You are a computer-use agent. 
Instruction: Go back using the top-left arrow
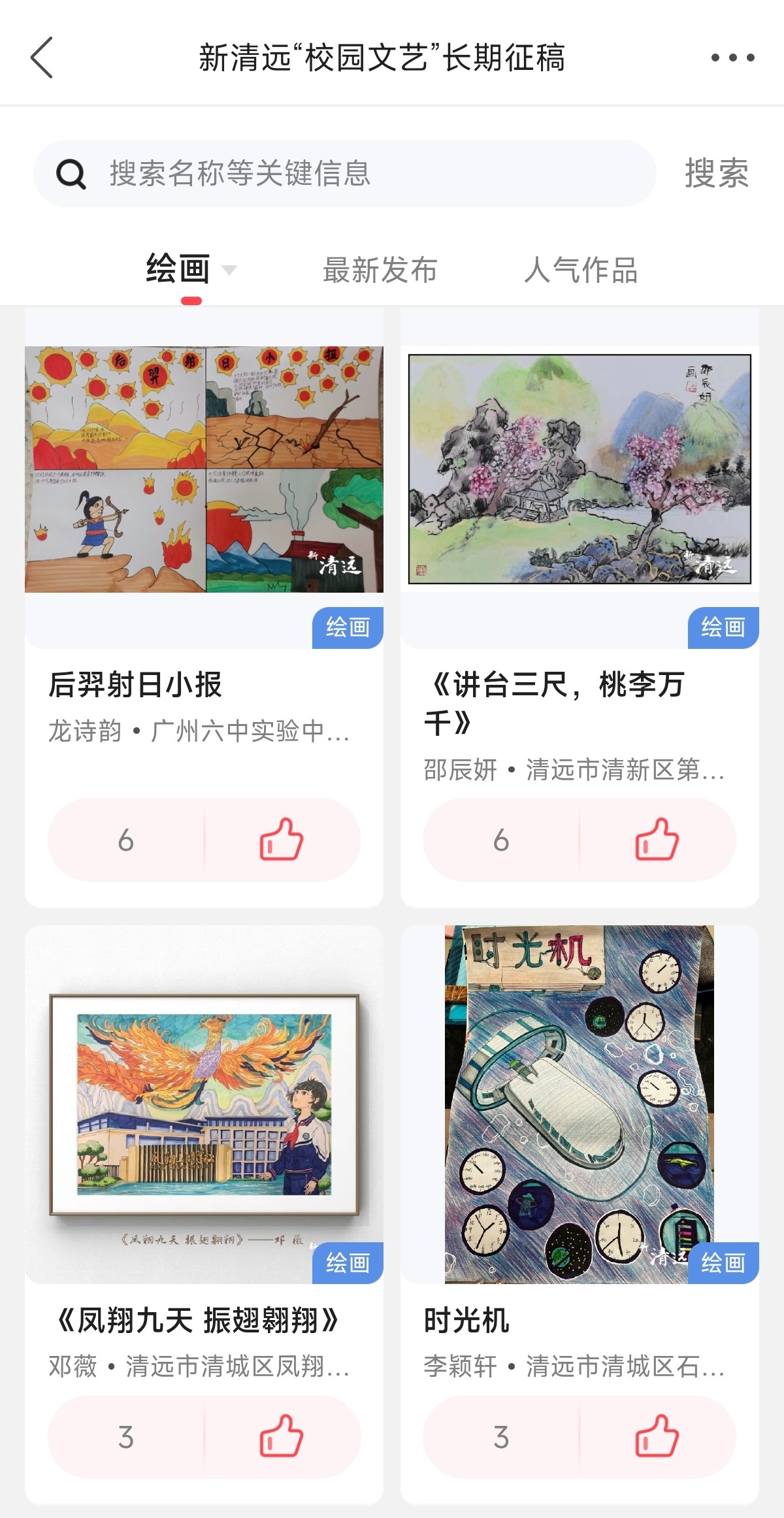pyautogui.click(x=42, y=58)
